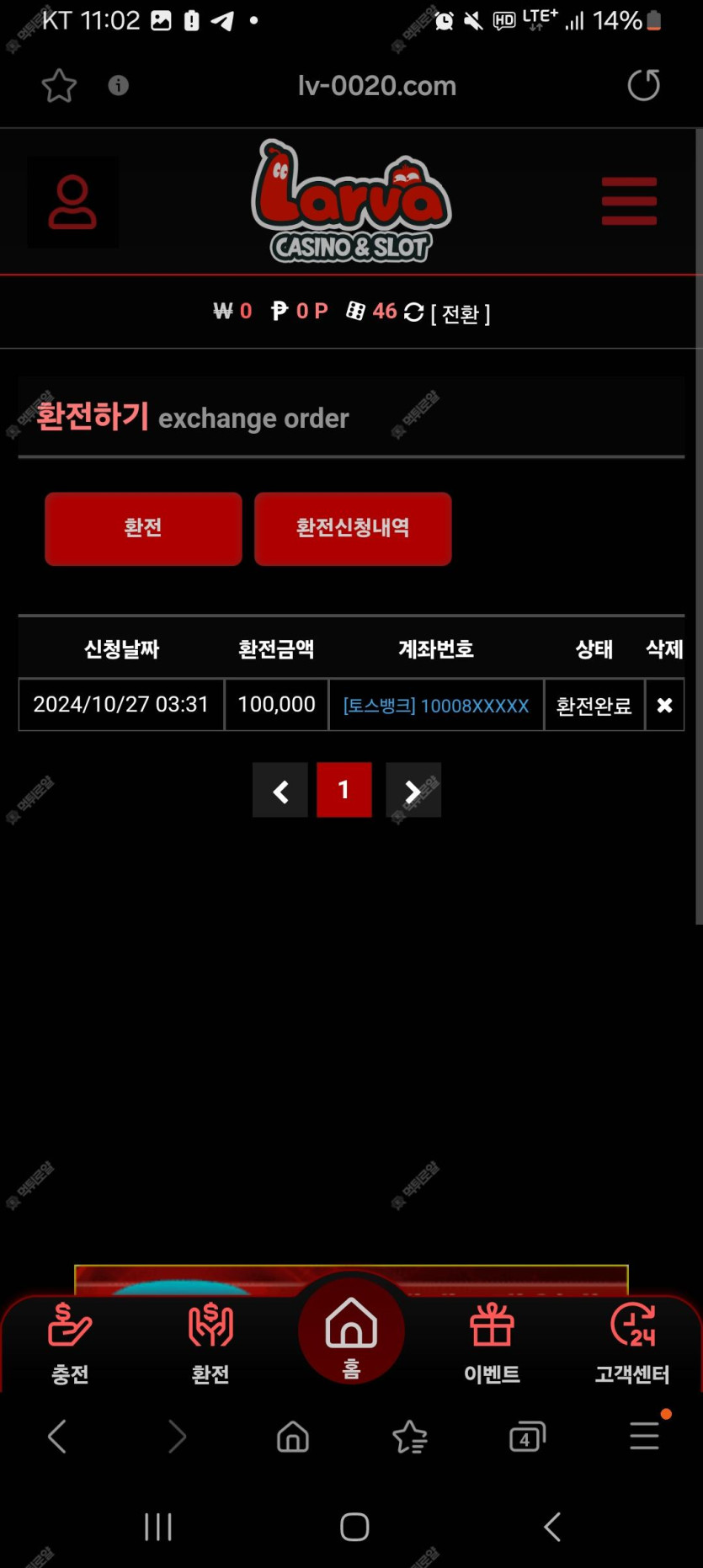Open the lv-0020.com address bar
Screen dimensions: 703x1568
376,85
